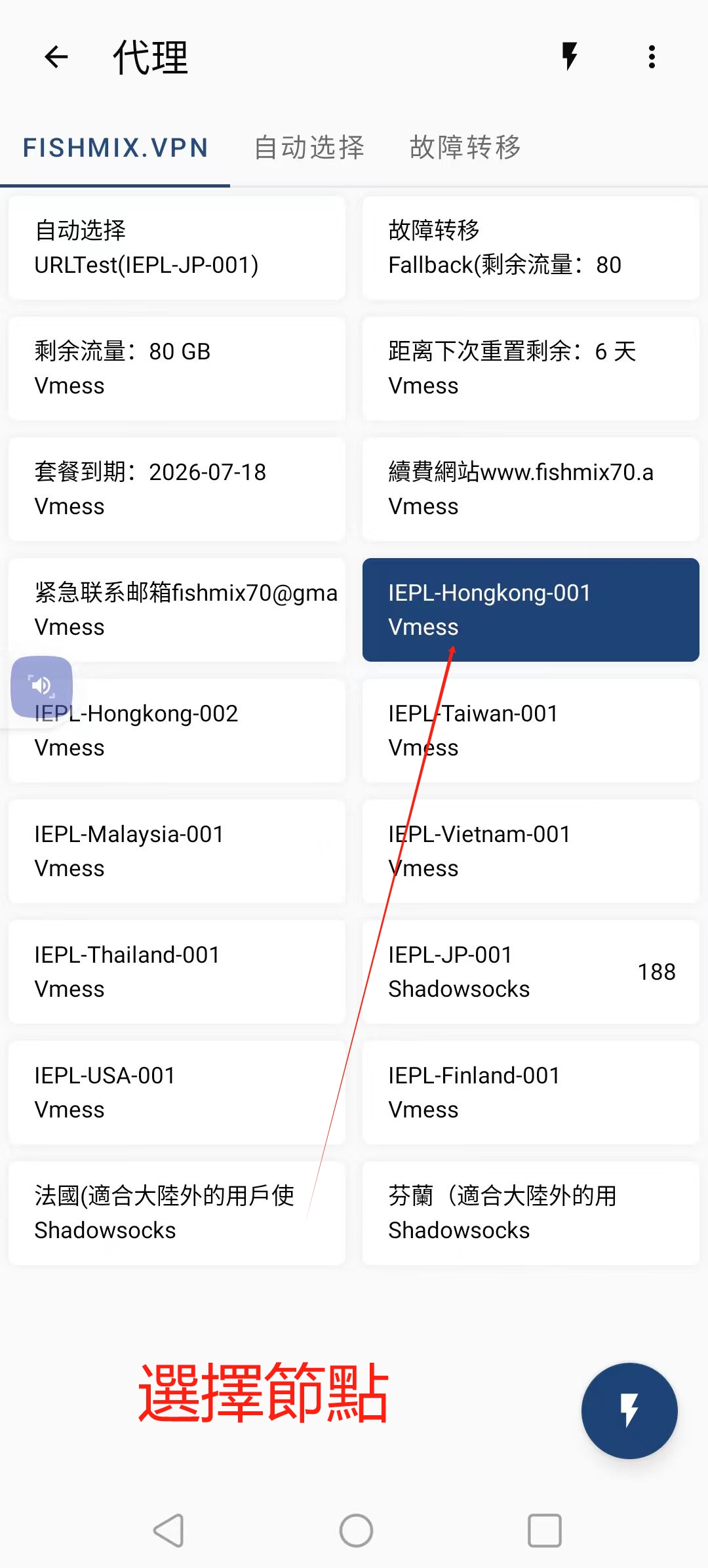Select the 法國 Shadowsocks node

pos(177,1213)
